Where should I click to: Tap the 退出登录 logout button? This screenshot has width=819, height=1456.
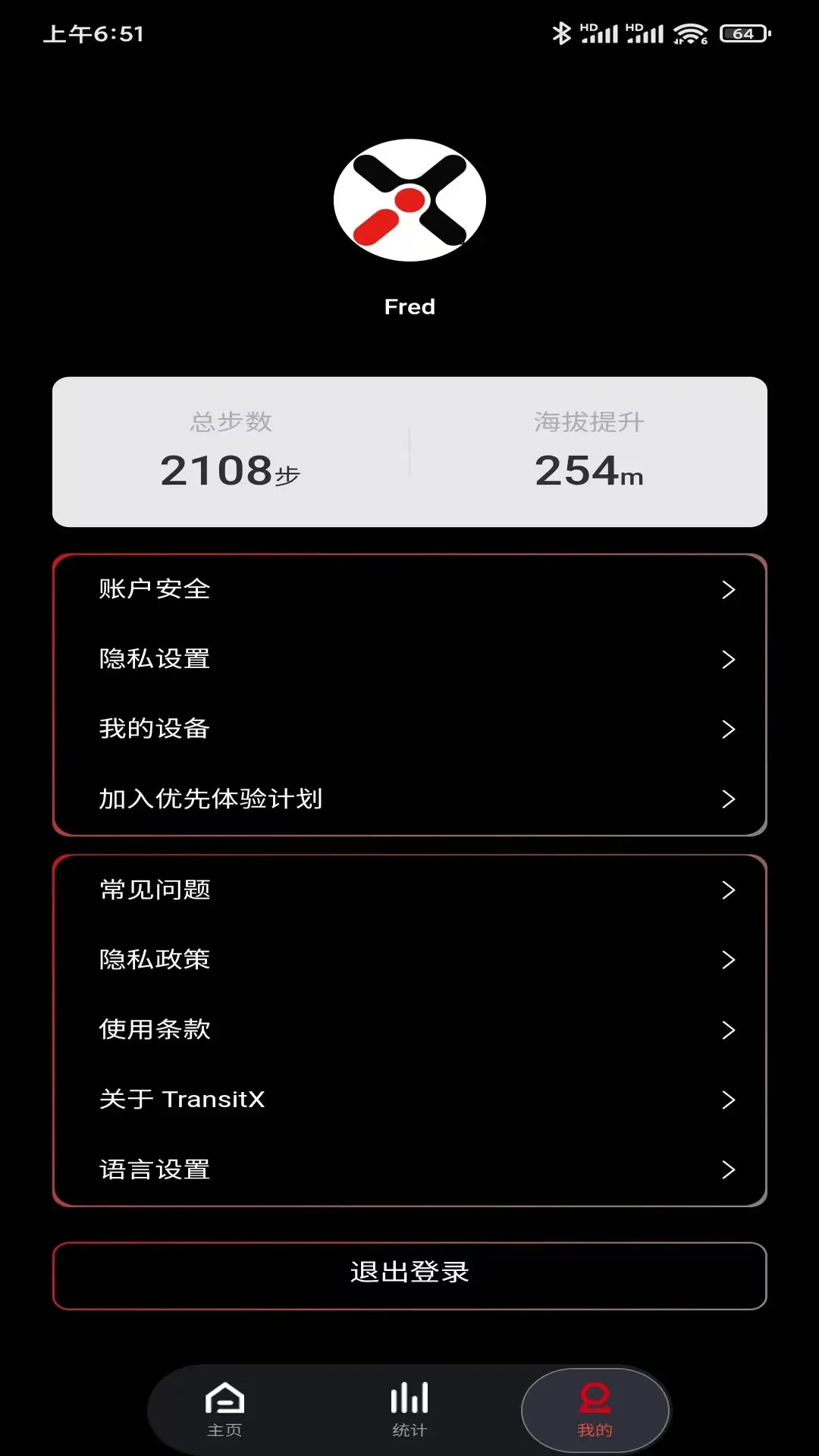click(x=409, y=1274)
